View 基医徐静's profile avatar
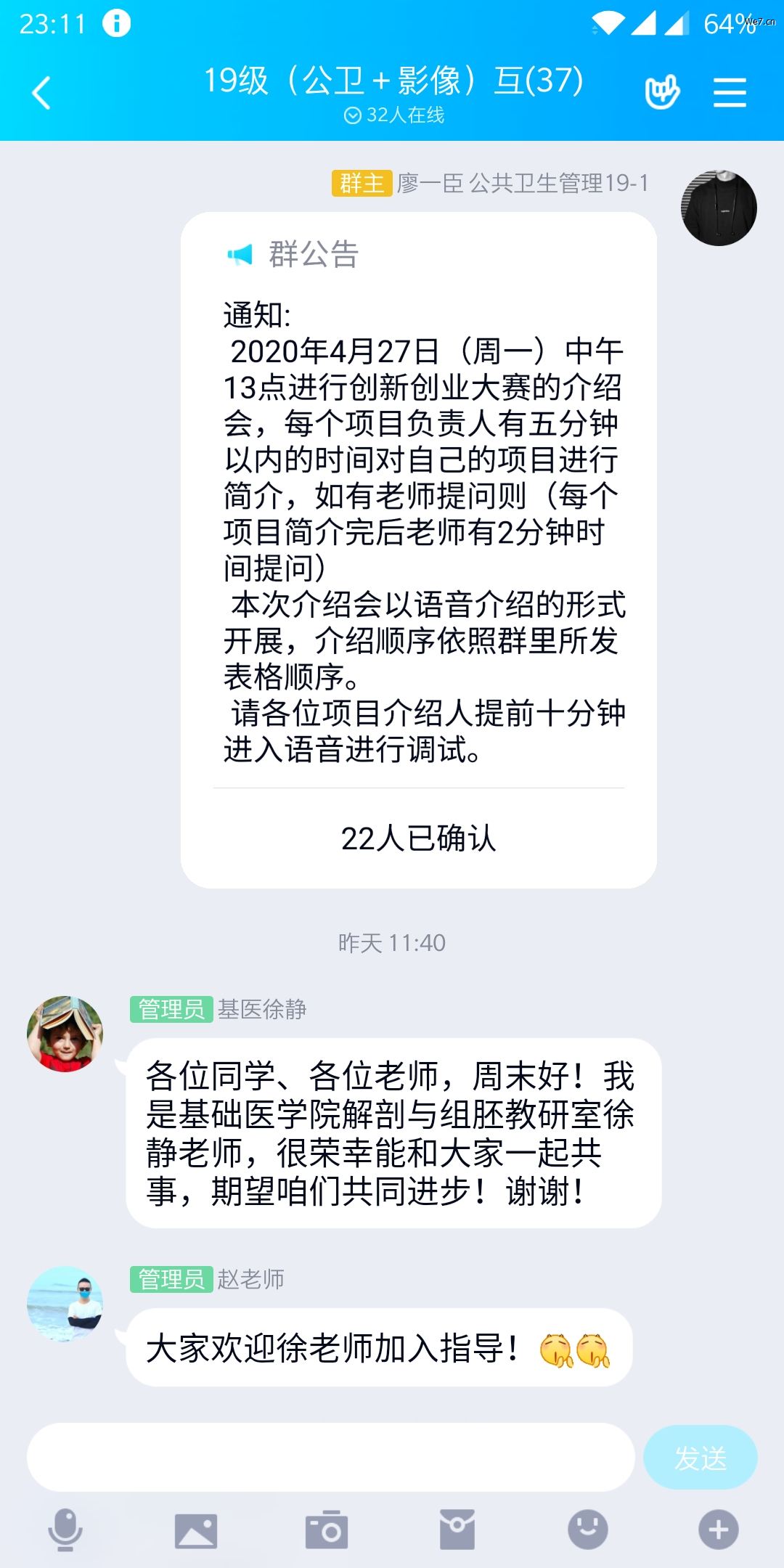The image size is (784, 1568). tap(65, 1034)
